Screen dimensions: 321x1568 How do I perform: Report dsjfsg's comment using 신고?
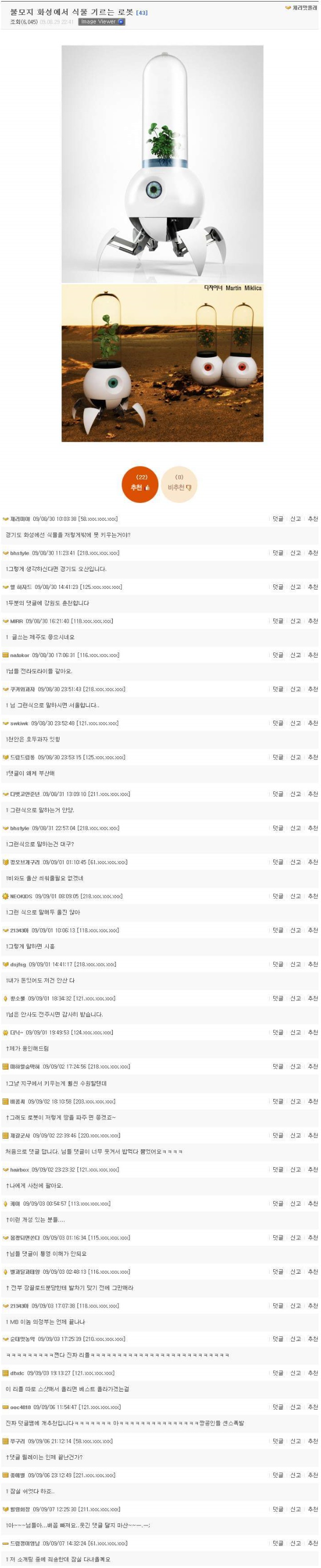pos(295,964)
